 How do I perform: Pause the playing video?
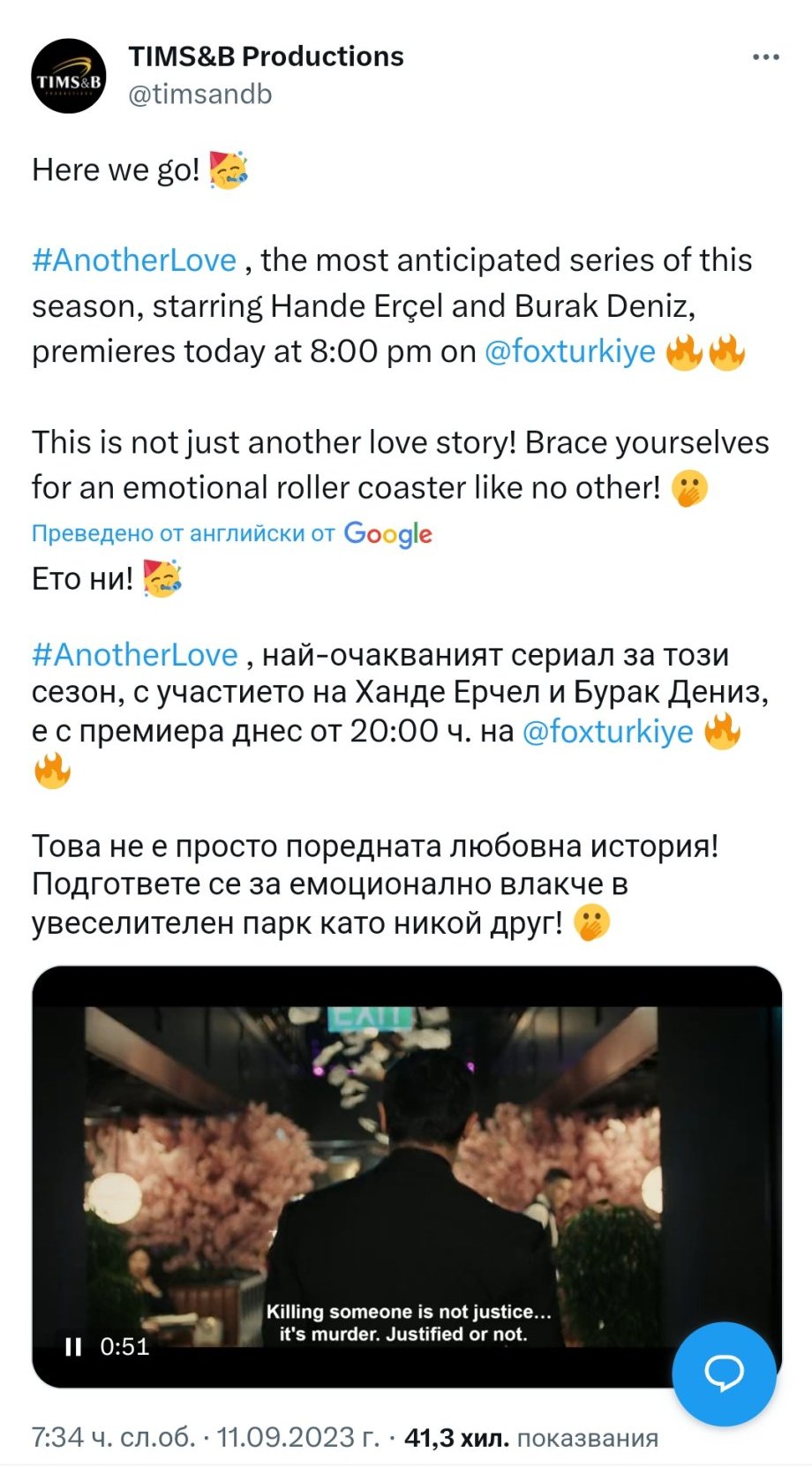click(x=73, y=1346)
